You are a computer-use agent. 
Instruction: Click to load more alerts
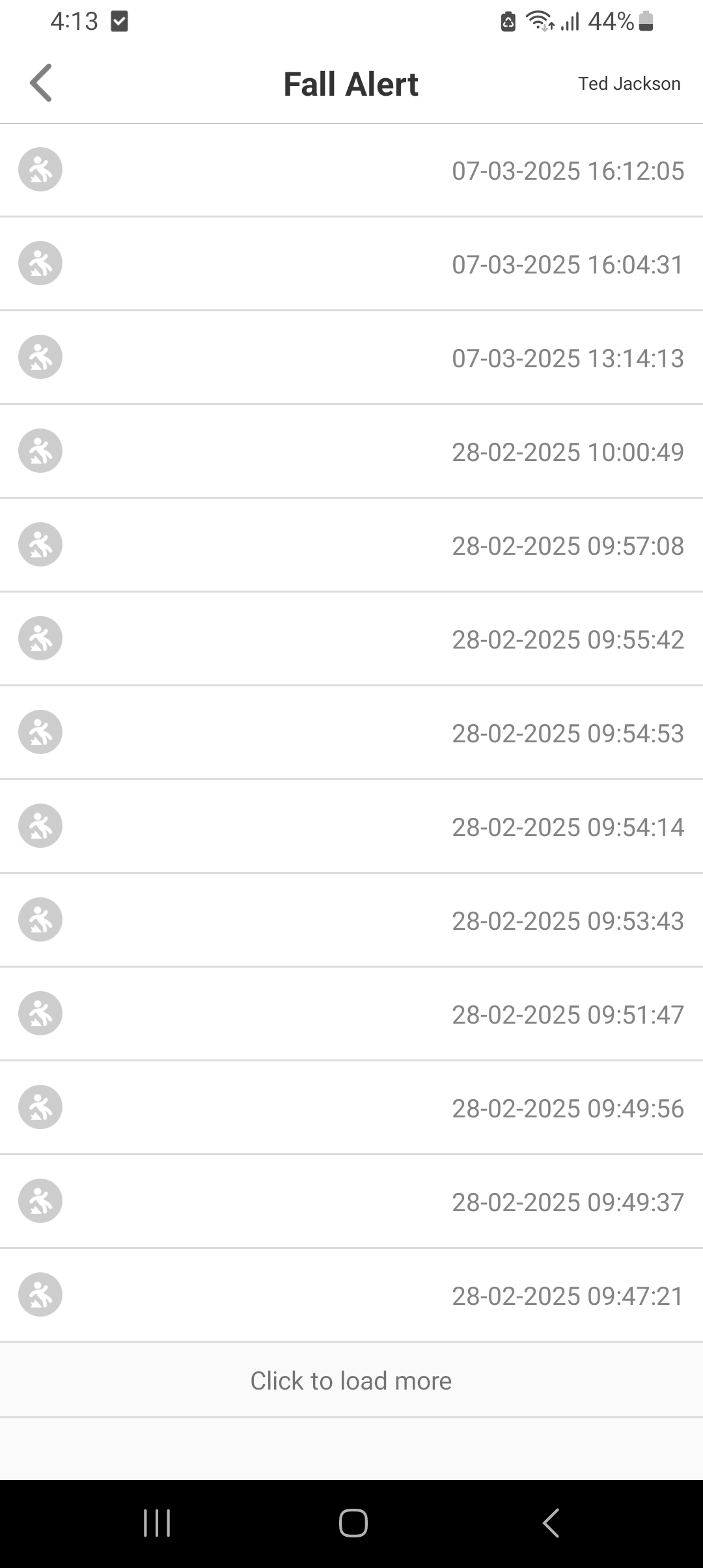351,1380
